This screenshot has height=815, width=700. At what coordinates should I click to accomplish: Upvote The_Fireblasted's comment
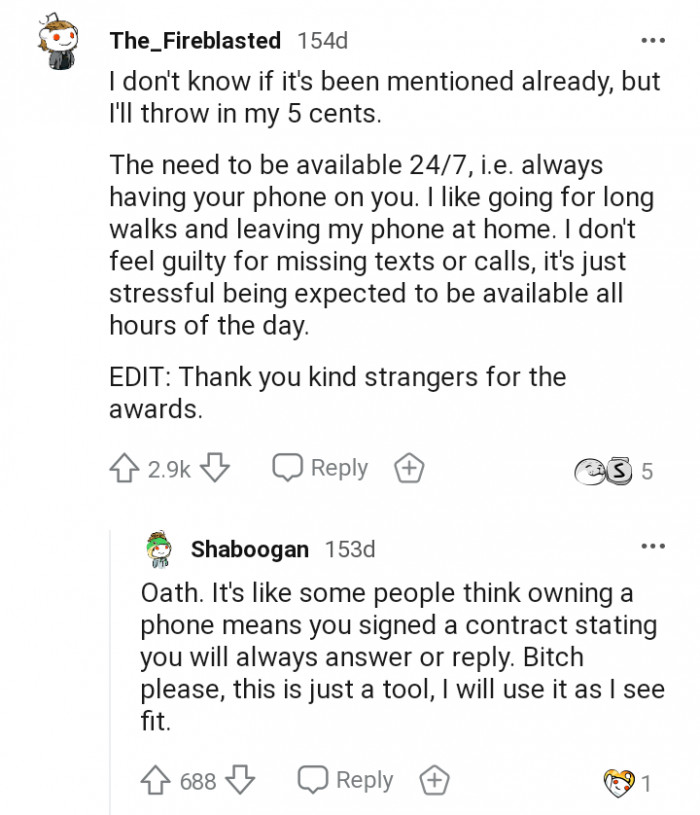123,469
